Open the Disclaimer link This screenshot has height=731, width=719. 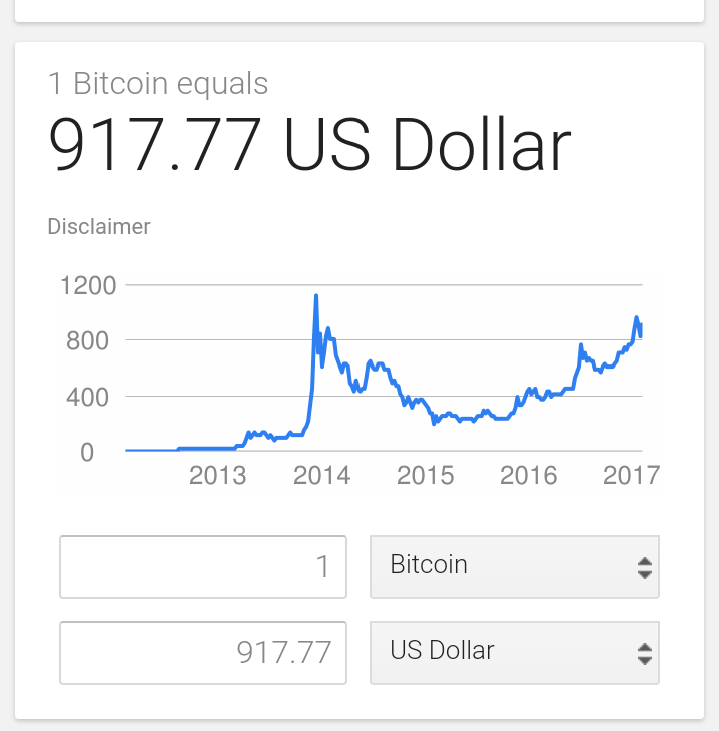(x=99, y=227)
